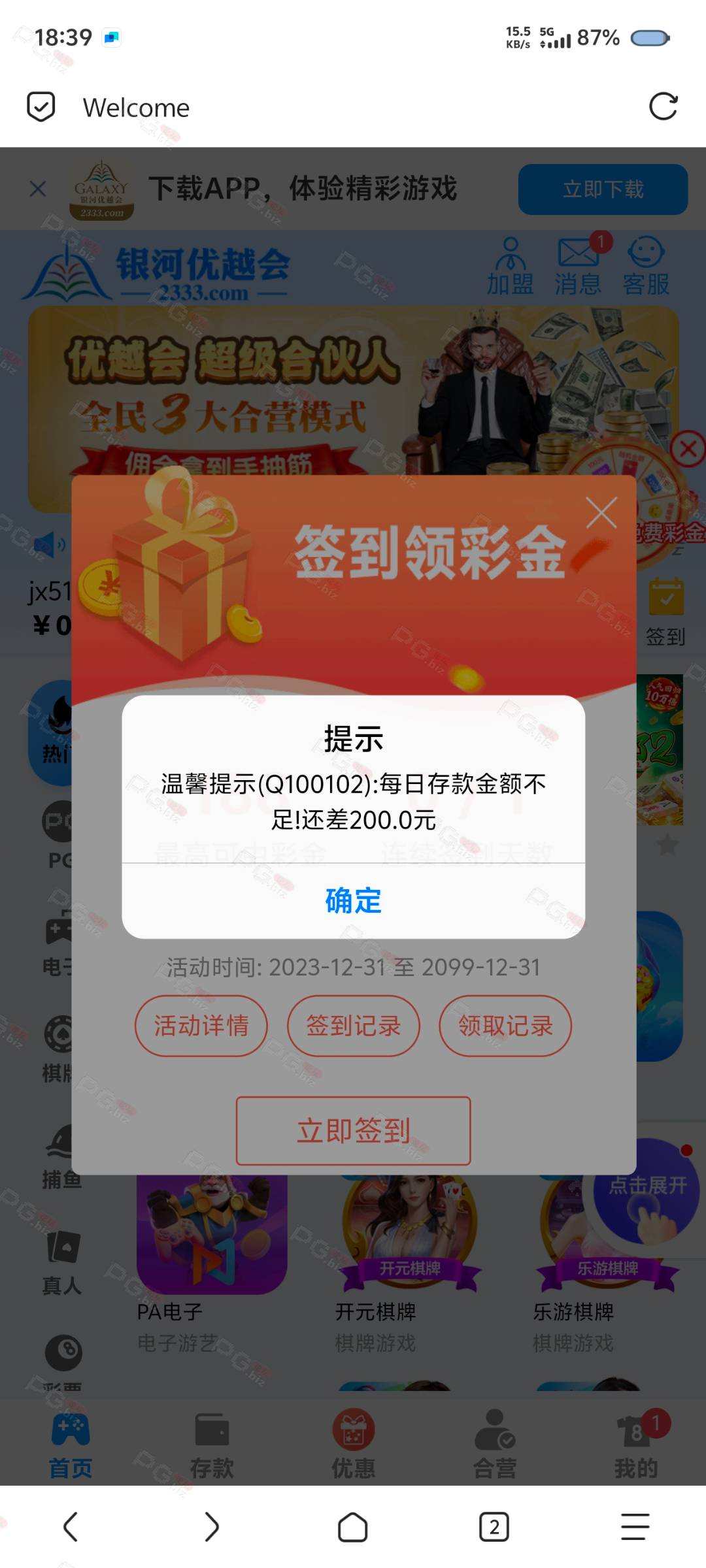This screenshot has width=706, height=1568.
Task: Open the browser hamburger menu
Action: click(x=635, y=1527)
